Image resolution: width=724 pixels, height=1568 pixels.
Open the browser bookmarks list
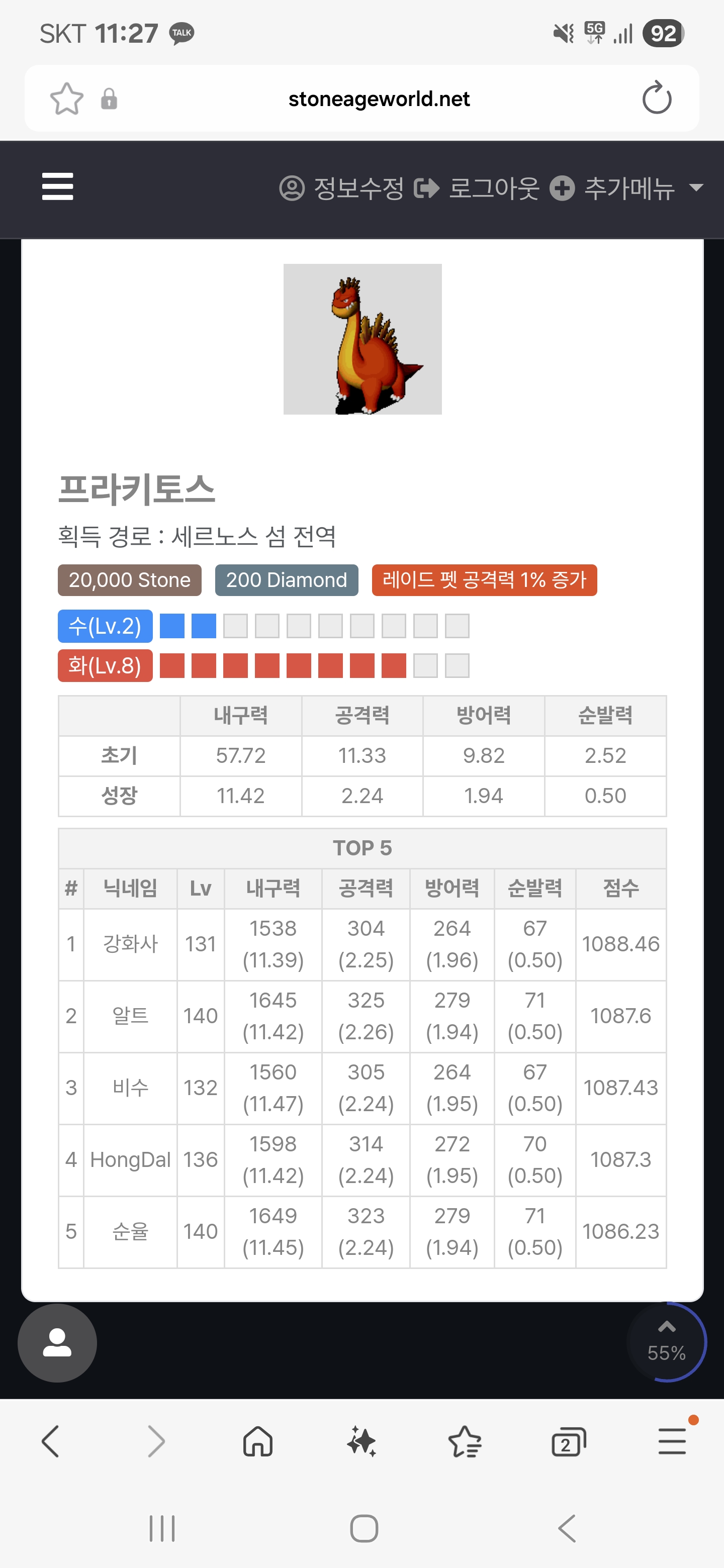point(465,1441)
